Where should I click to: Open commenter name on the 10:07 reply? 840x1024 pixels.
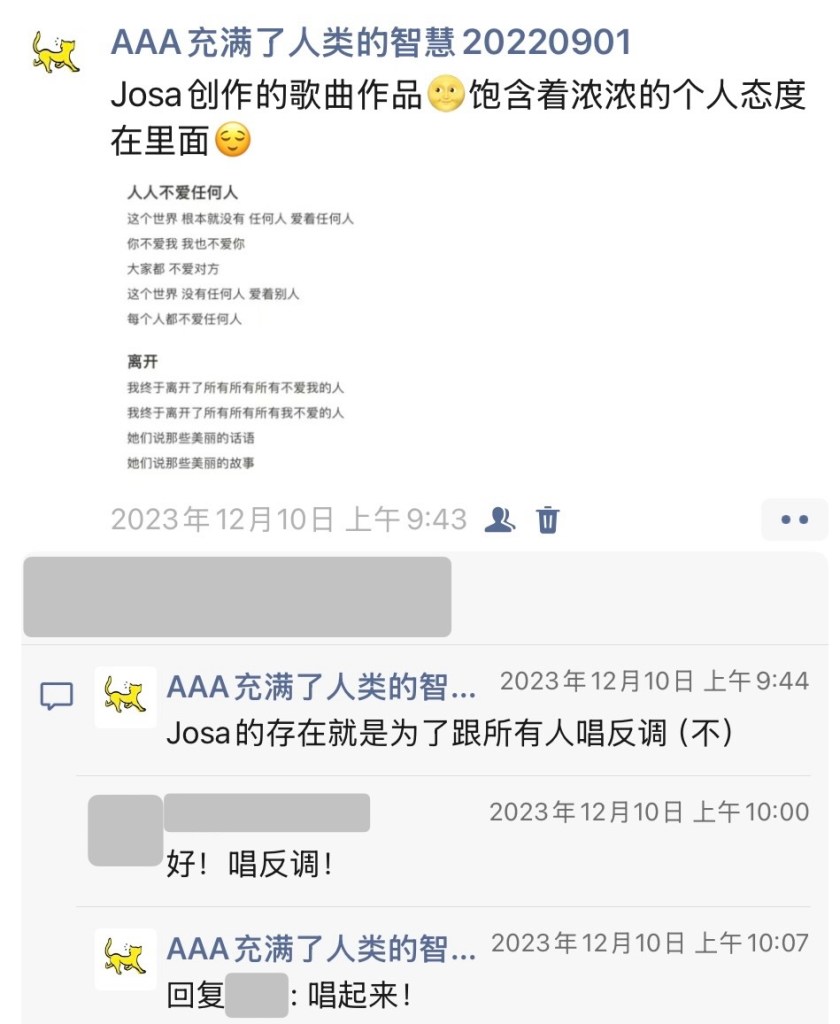click(x=322, y=948)
